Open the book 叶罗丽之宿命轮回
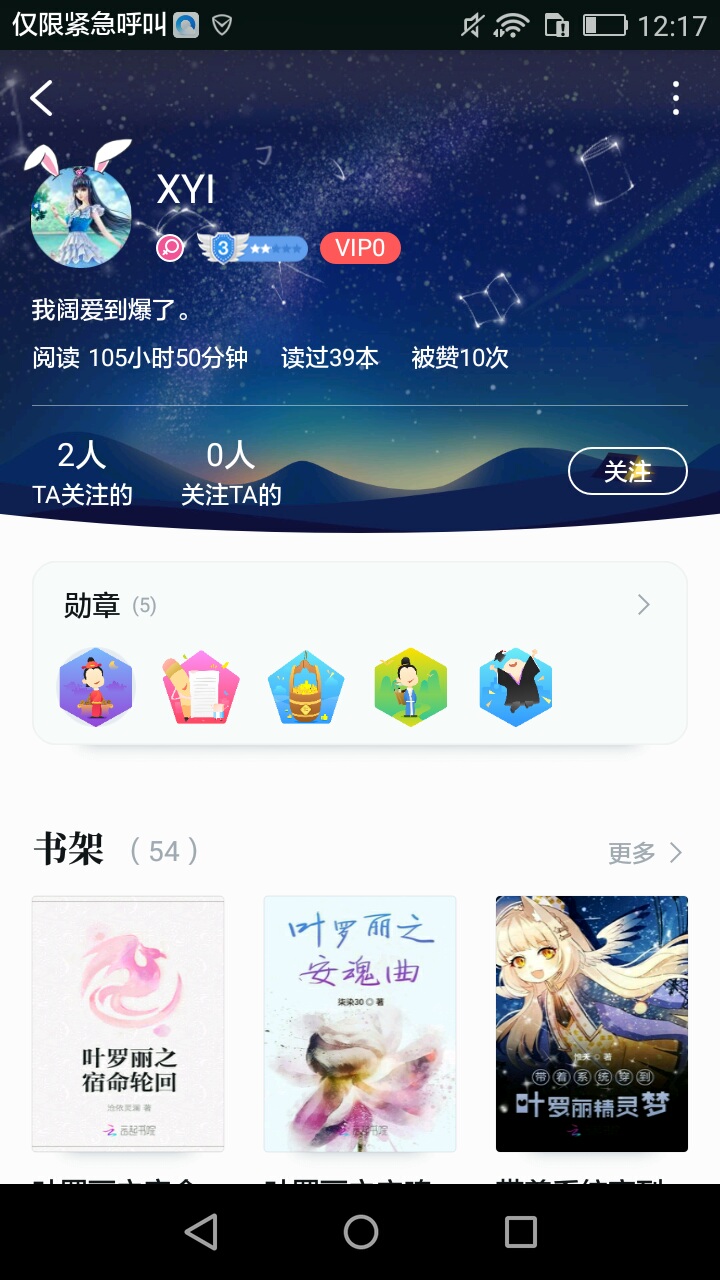Screen dimensions: 720x1280 128,1023
